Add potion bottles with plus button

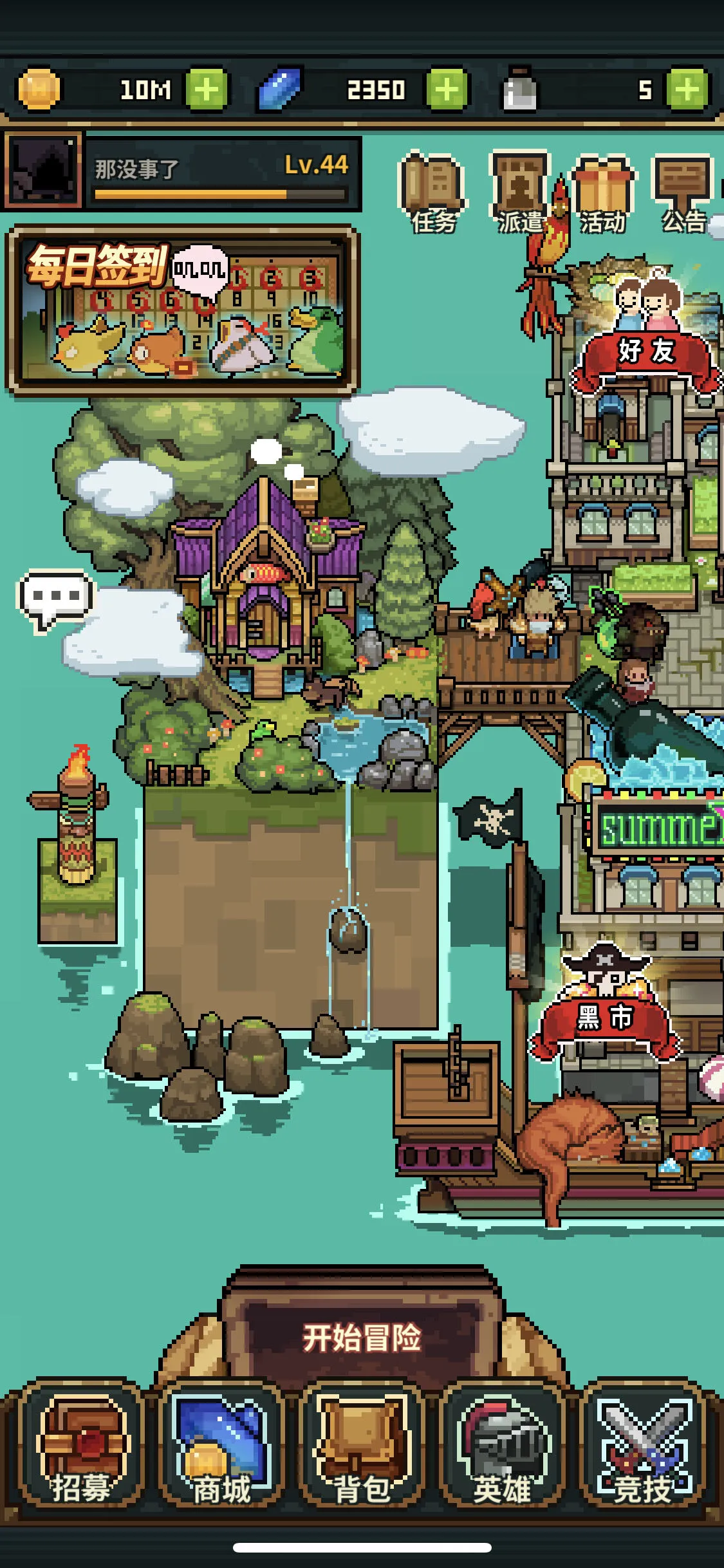[687, 89]
